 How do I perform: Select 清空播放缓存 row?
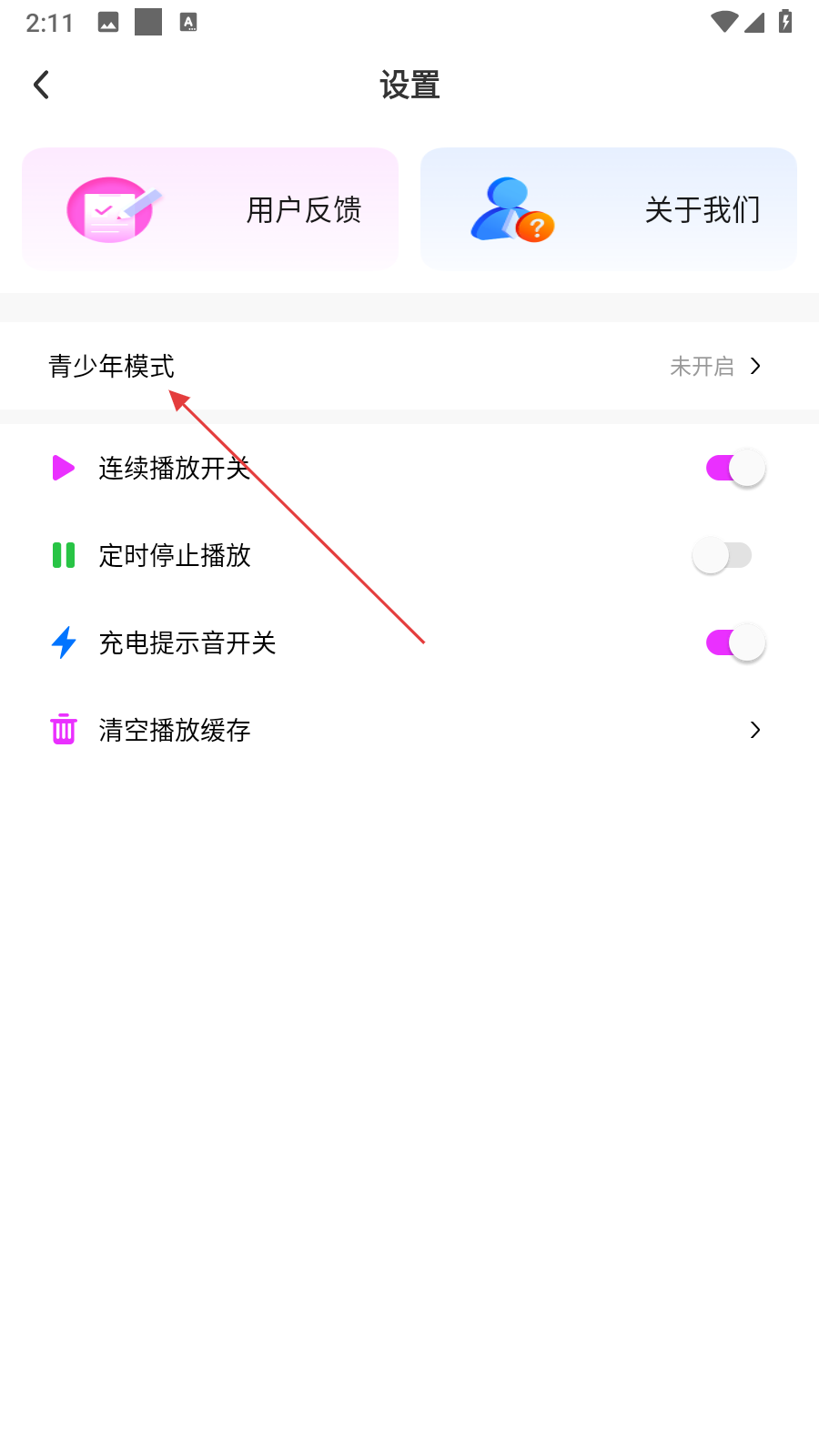[x=409, y=730]
